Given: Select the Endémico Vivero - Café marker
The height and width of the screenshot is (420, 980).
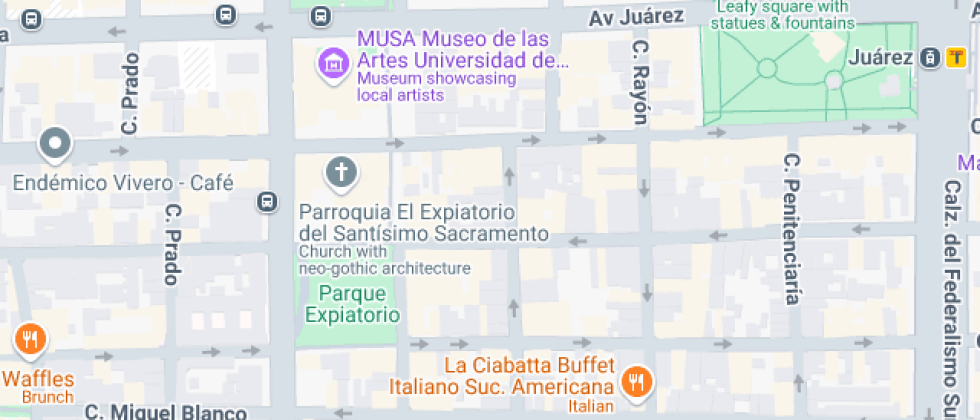Looking at the screenshot, I should click(x=55, y=146).
